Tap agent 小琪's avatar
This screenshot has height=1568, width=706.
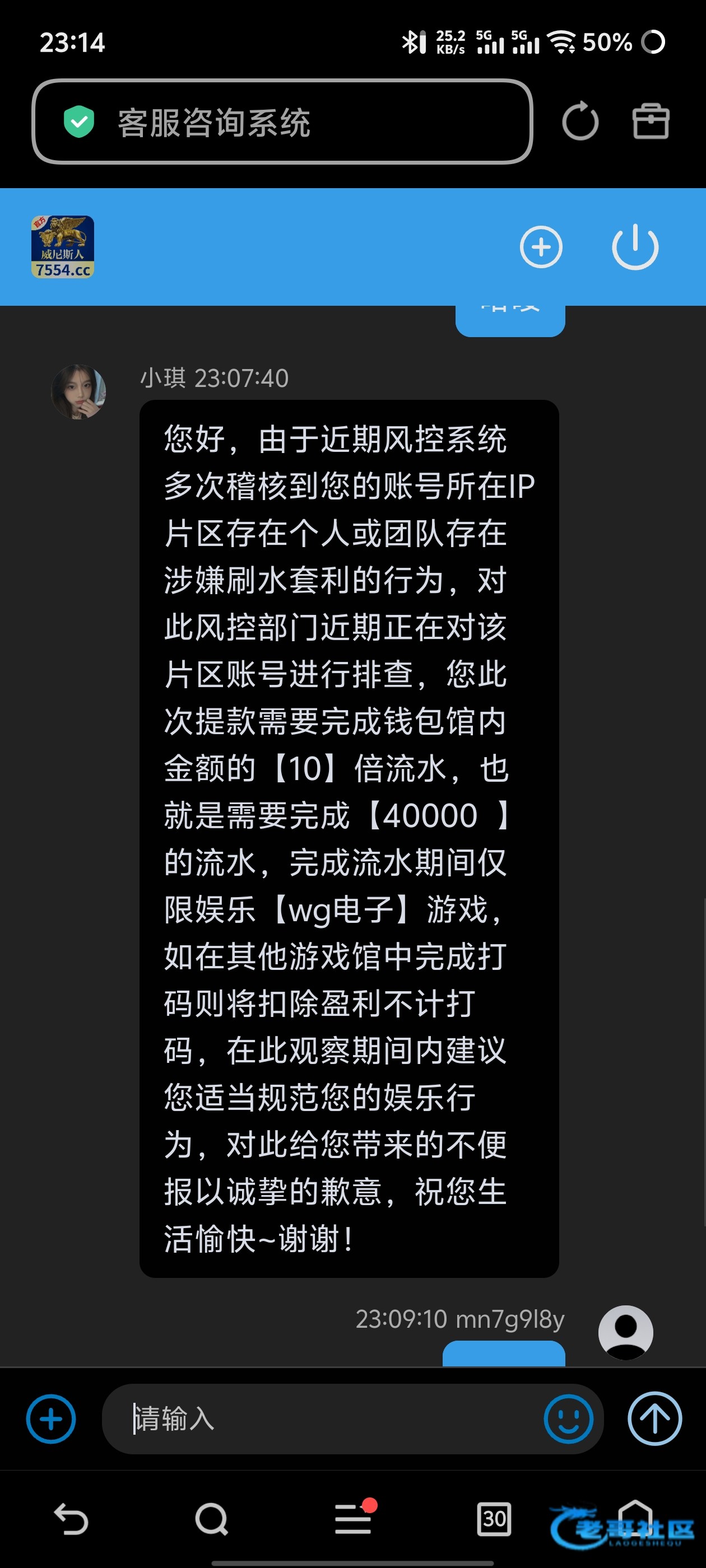[x=78, y=392]
